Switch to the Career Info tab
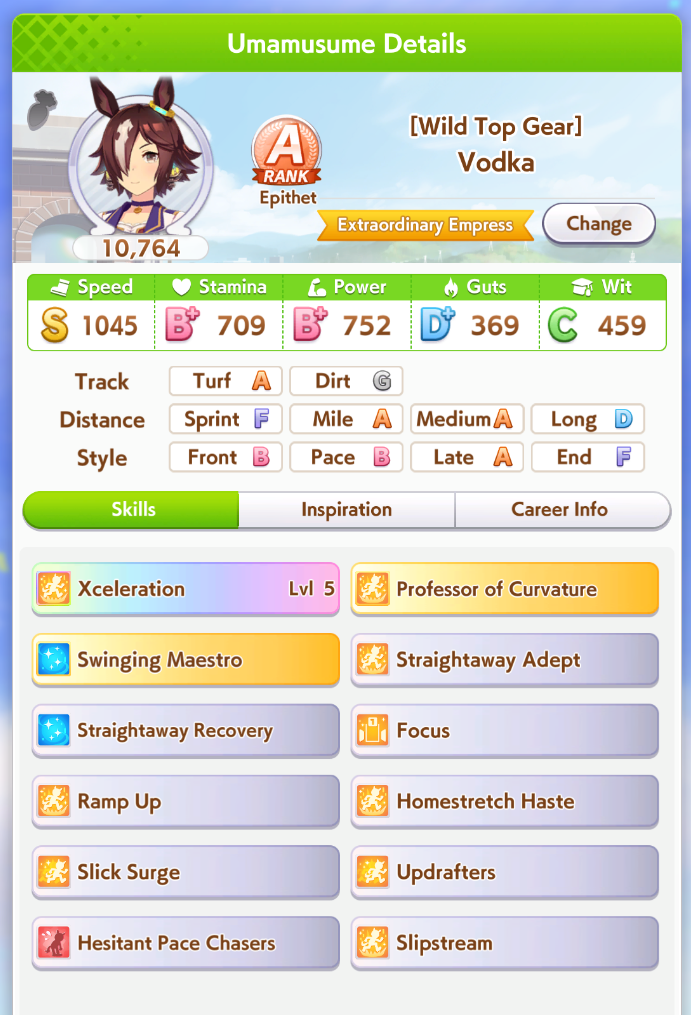The image size is (691, 1015). [560, 510]
